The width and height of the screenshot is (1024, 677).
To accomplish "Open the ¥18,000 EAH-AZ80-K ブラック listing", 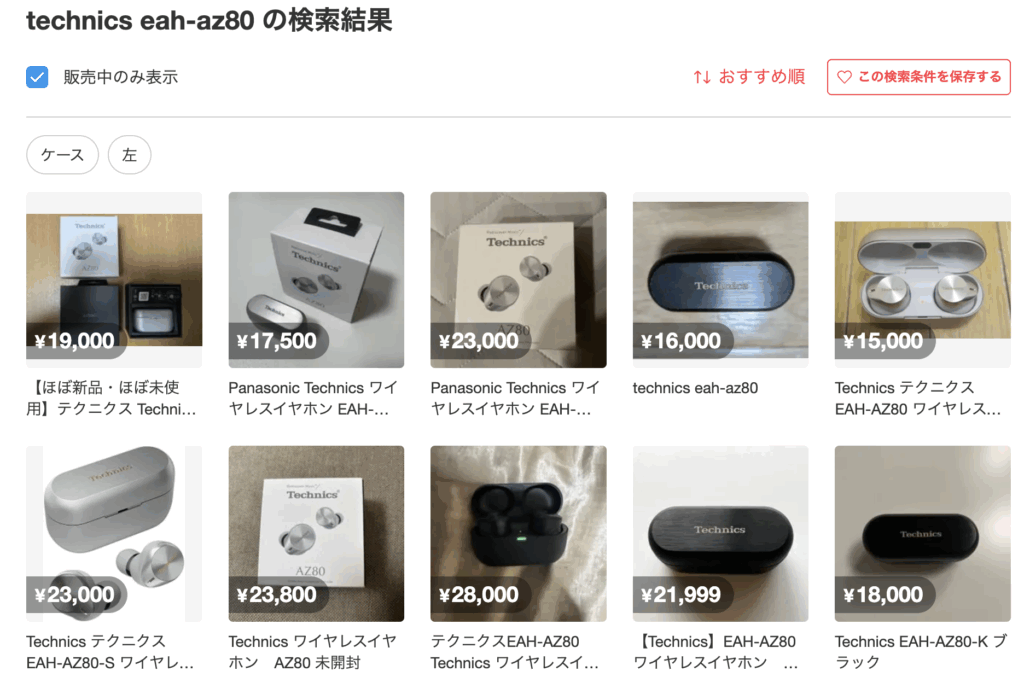I will tap(922, 534).
